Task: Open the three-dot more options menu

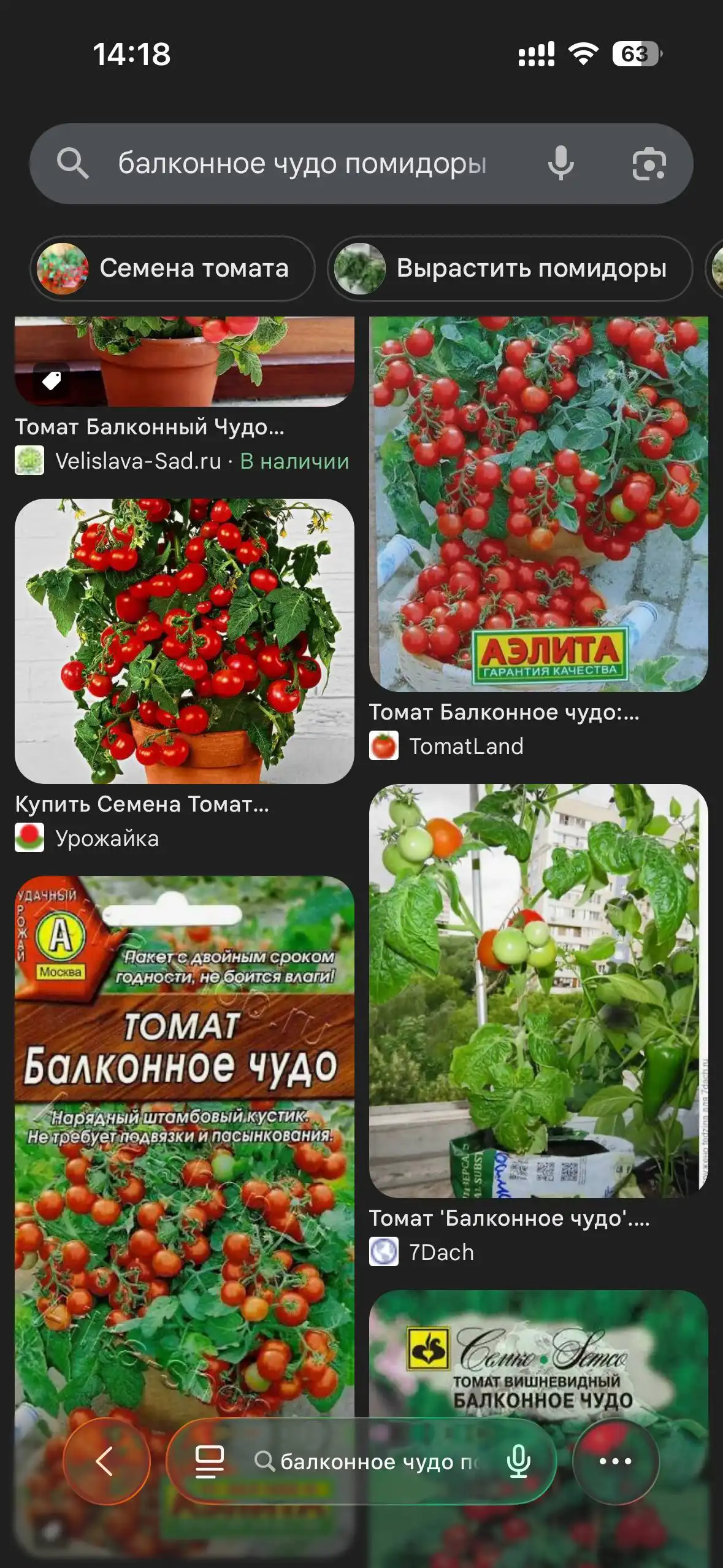Action: [x=616, y=1461]
